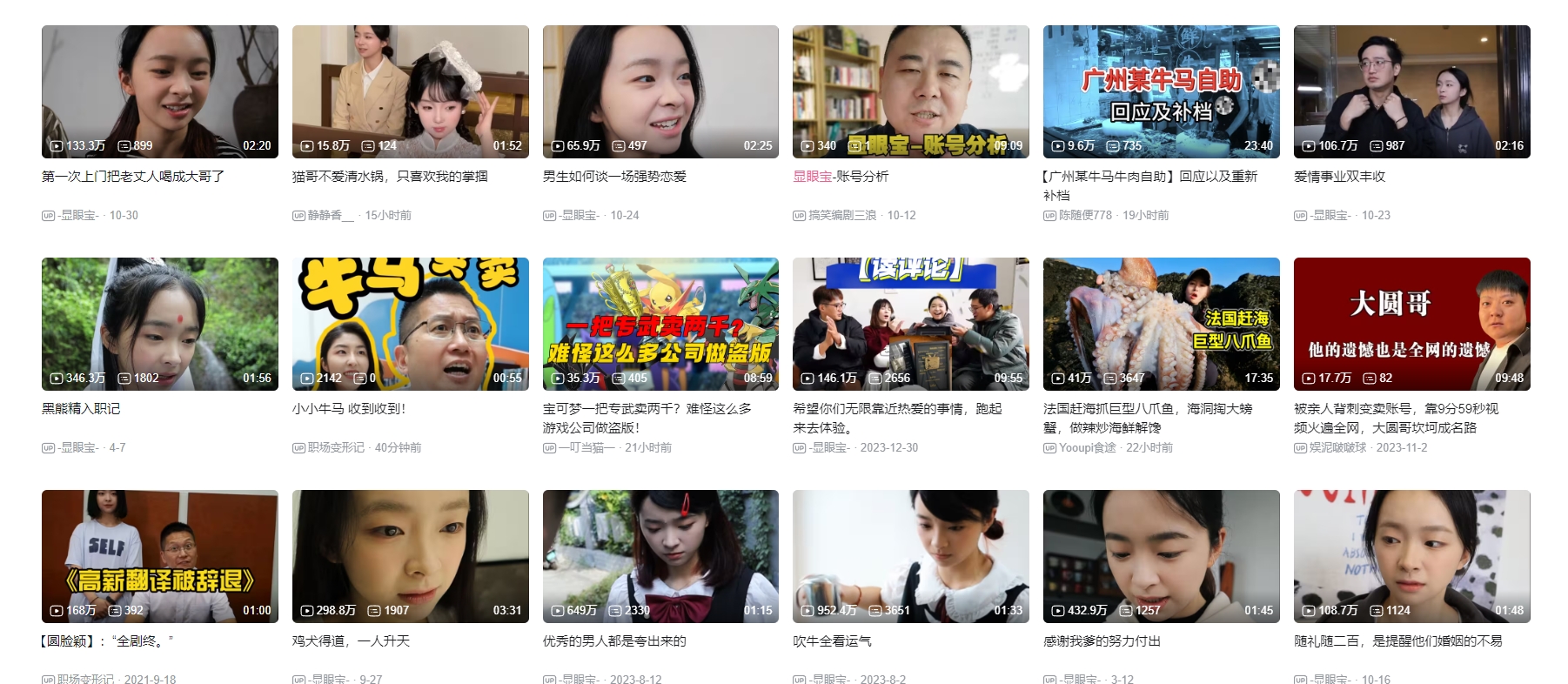Image resolution: width=1568 pixels, height=684 pixels.
Task: Open the video 【圆脸颖】:“全剧终。”
Action: coord(159,556)
